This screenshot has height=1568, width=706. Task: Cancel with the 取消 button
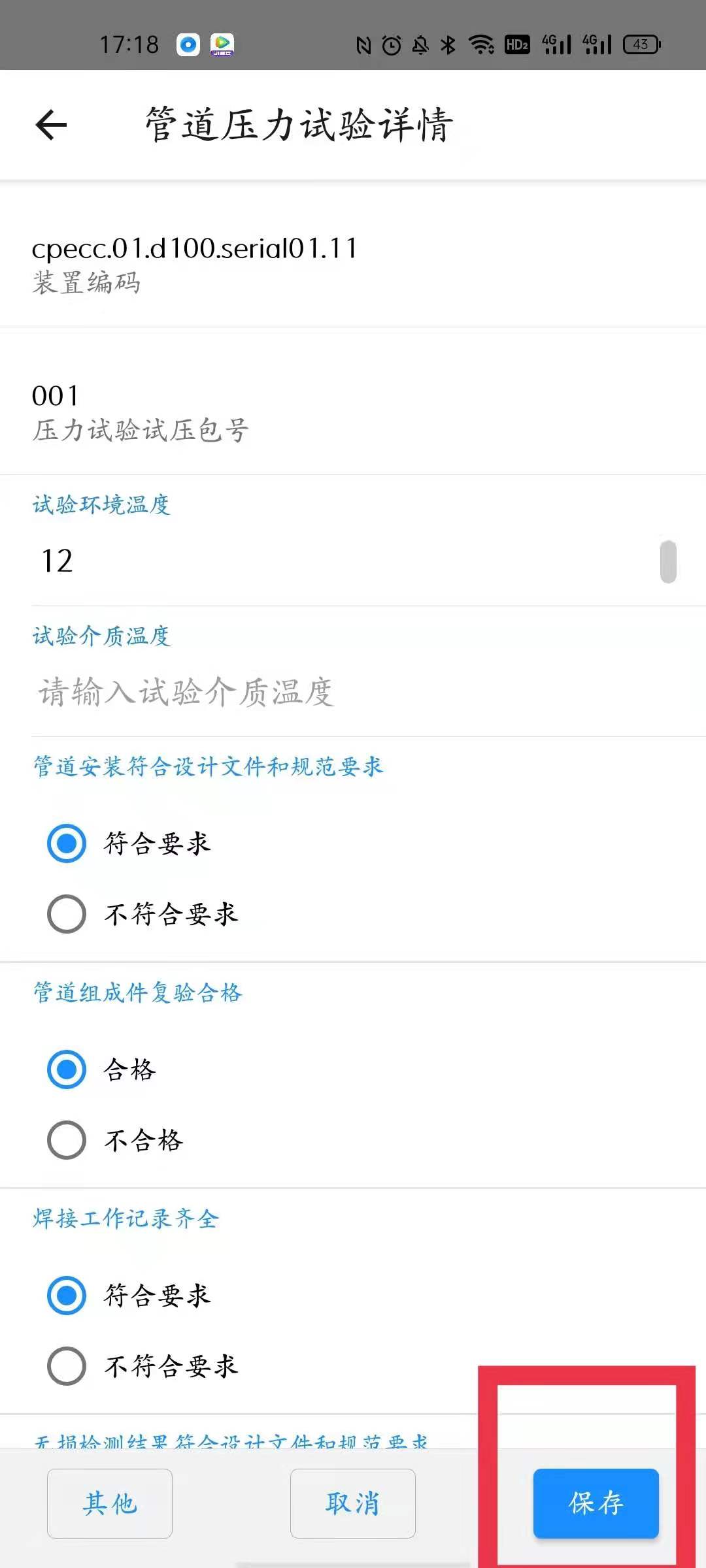pyautogui.click(x=353, y=1503)
